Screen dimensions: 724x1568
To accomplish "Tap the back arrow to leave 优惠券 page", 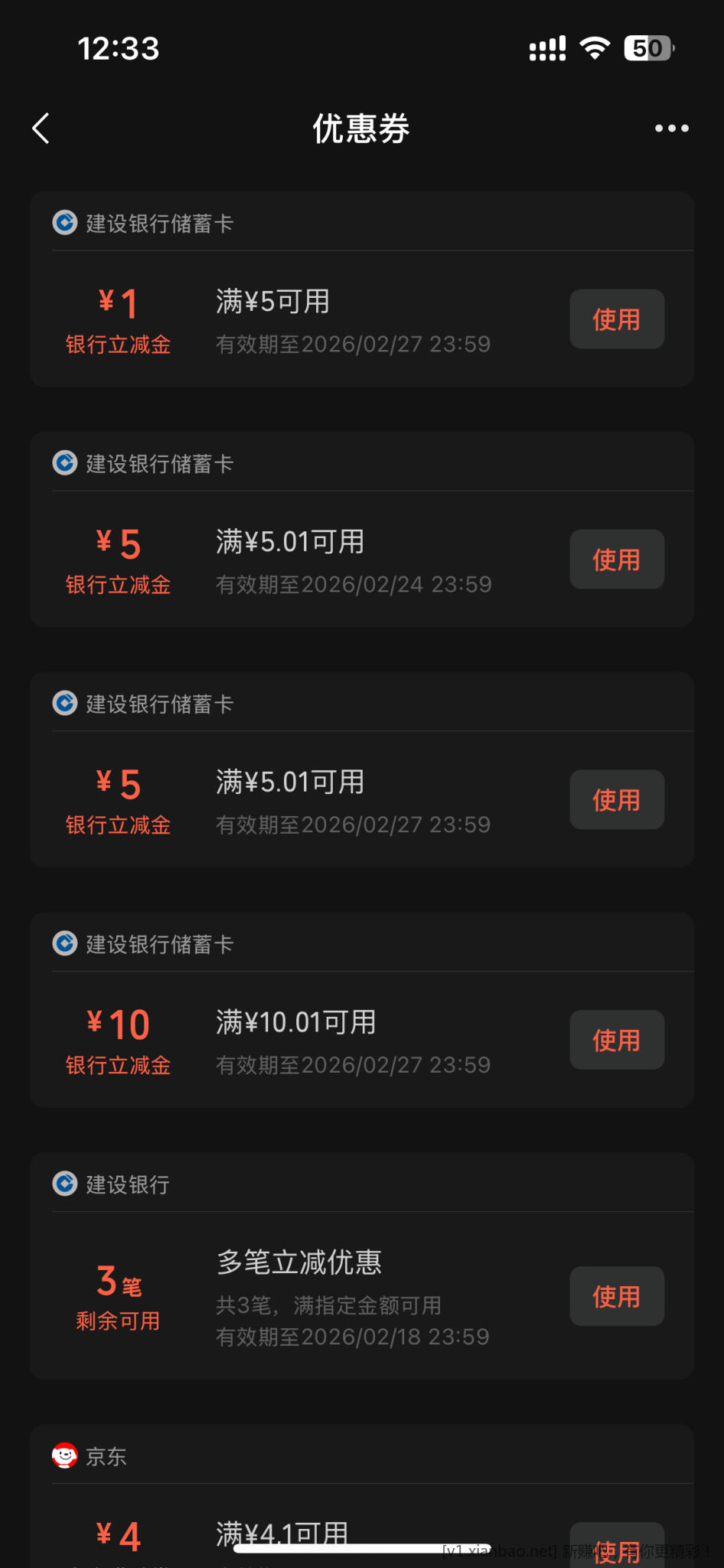I will click(x=41, y=128).
